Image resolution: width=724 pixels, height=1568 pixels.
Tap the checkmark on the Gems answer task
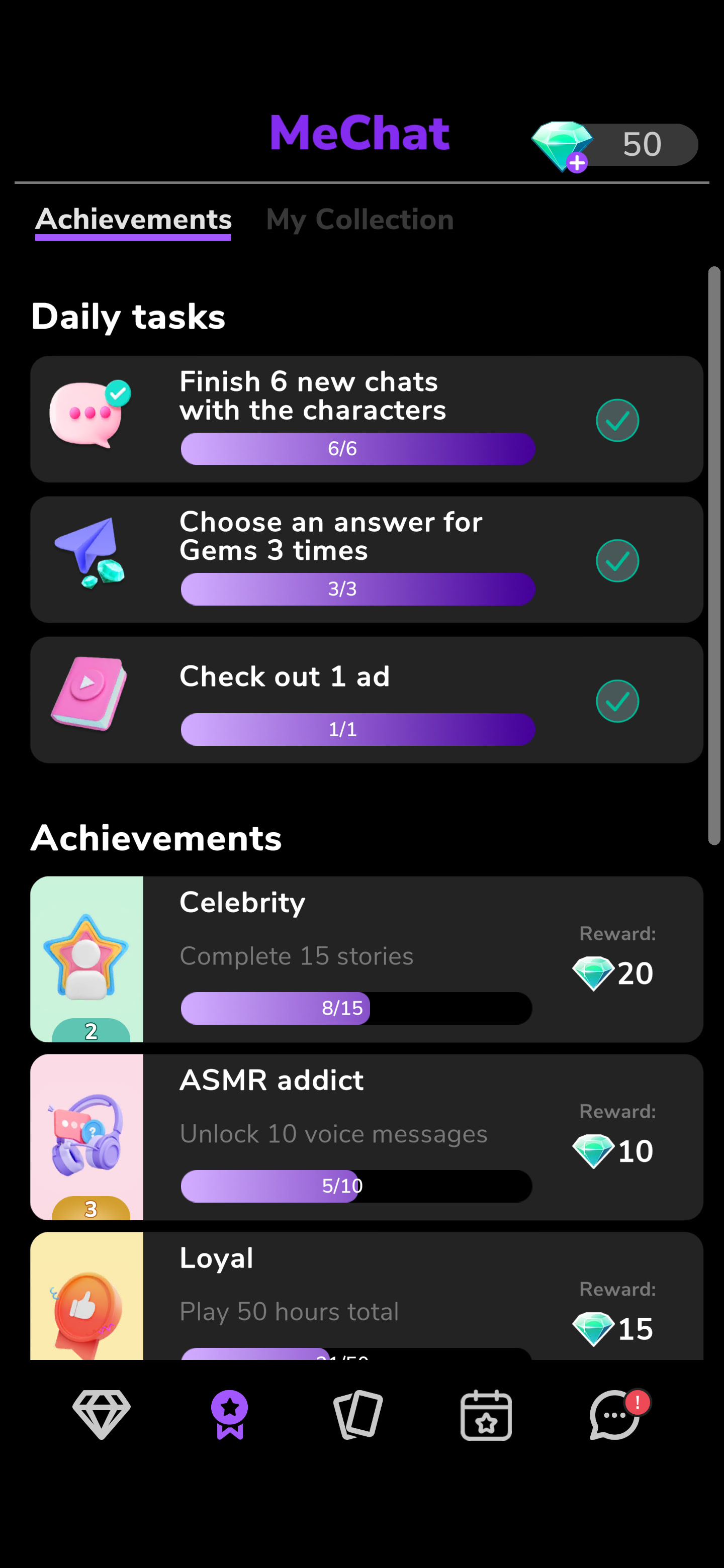(617, 560)
